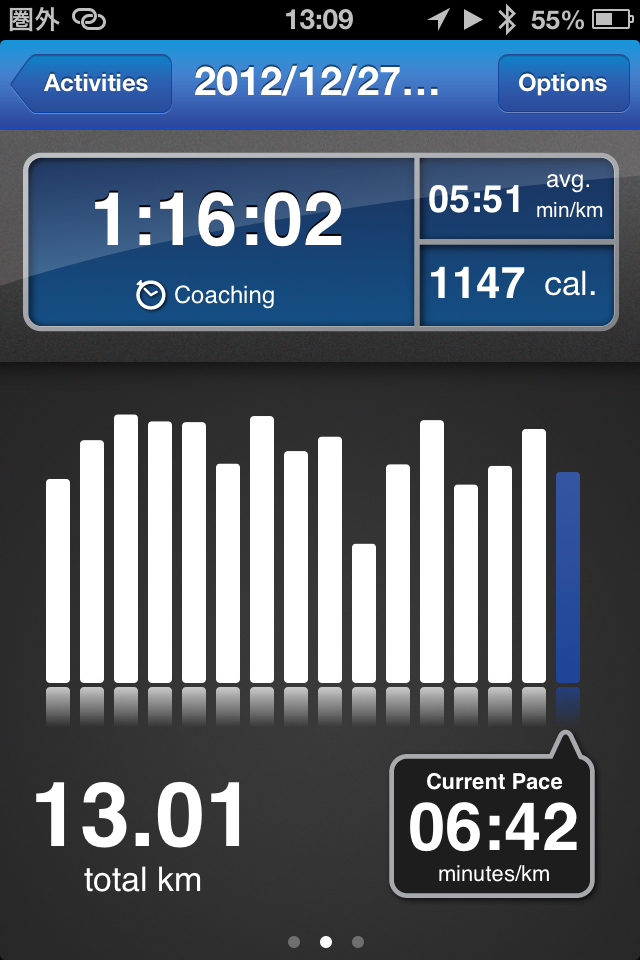Select the blue highlighted pace bar
The image size is (640, 960).
[x=567, y=577]
